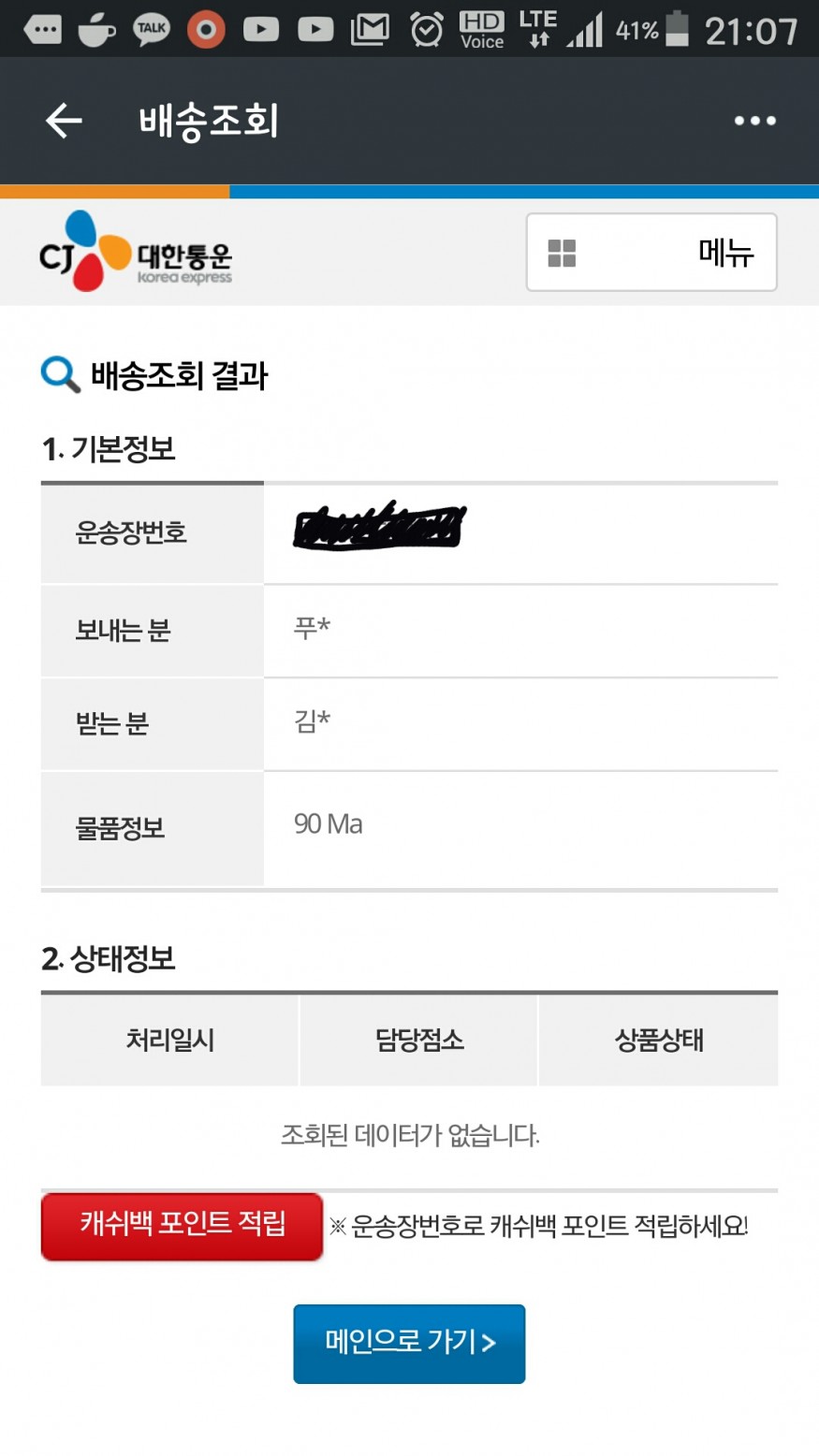819x1456 pixels.
Task: Open the 메뉴 menu button
Action: tap(651, 253)
